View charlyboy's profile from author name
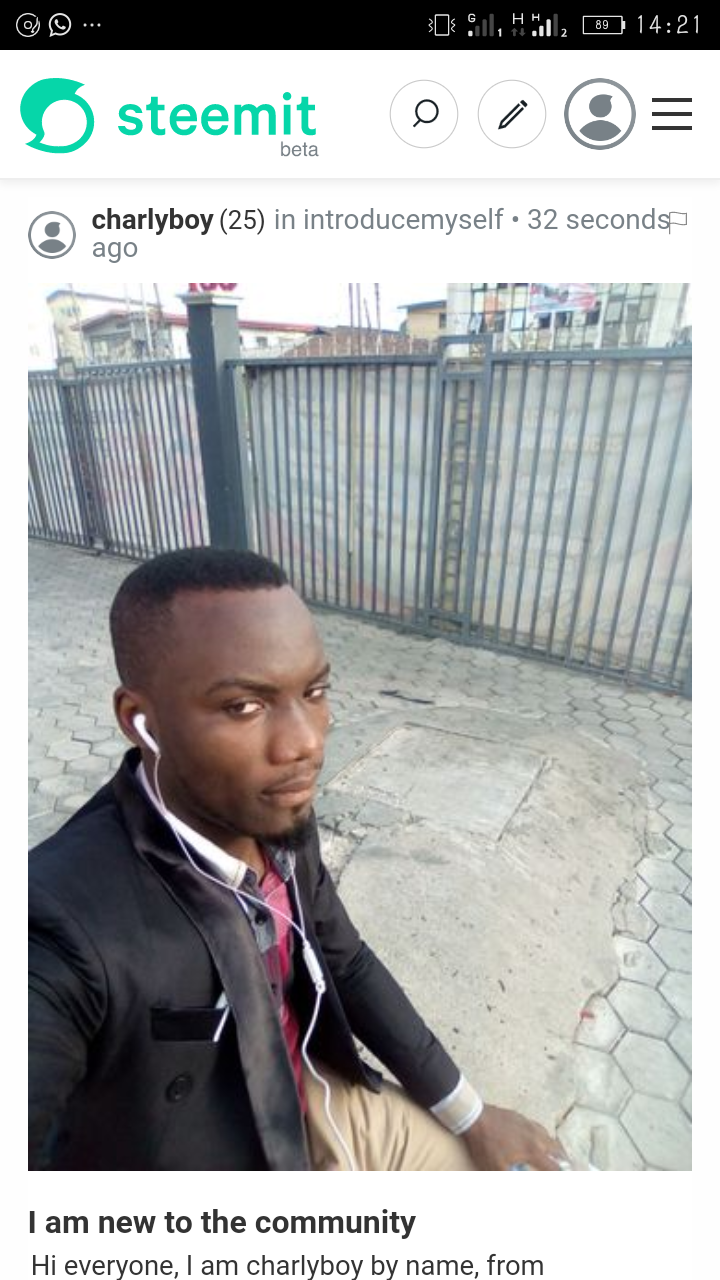Image resolution: width=720 pixels, height=1280 pixels. tap(152, 220)
